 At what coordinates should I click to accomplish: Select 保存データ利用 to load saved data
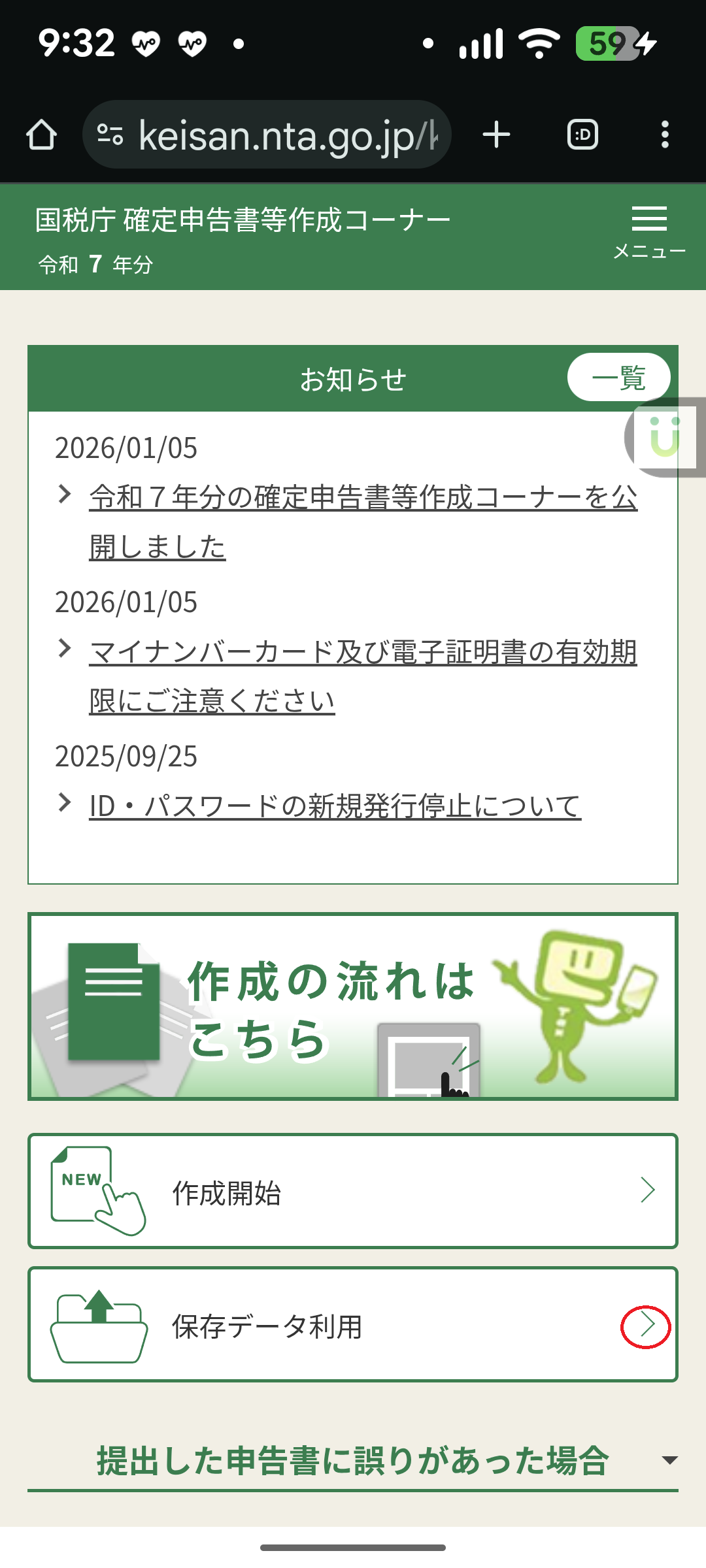(x=353, y=1325)
